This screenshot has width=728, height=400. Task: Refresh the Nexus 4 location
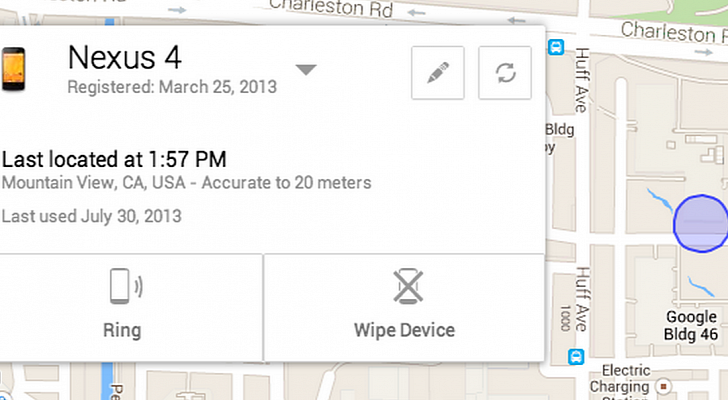505,74
